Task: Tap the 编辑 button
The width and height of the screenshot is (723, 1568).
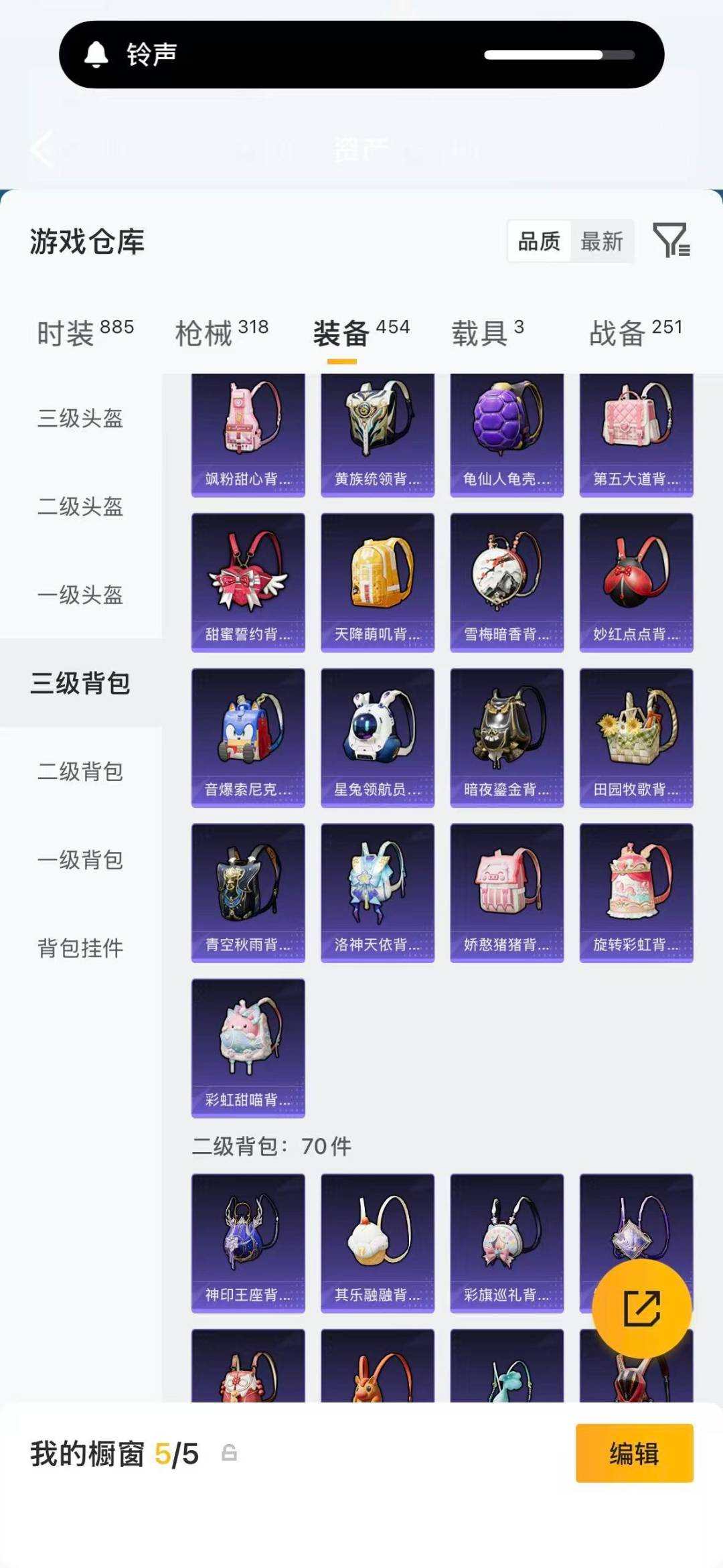Action: 634,1453
